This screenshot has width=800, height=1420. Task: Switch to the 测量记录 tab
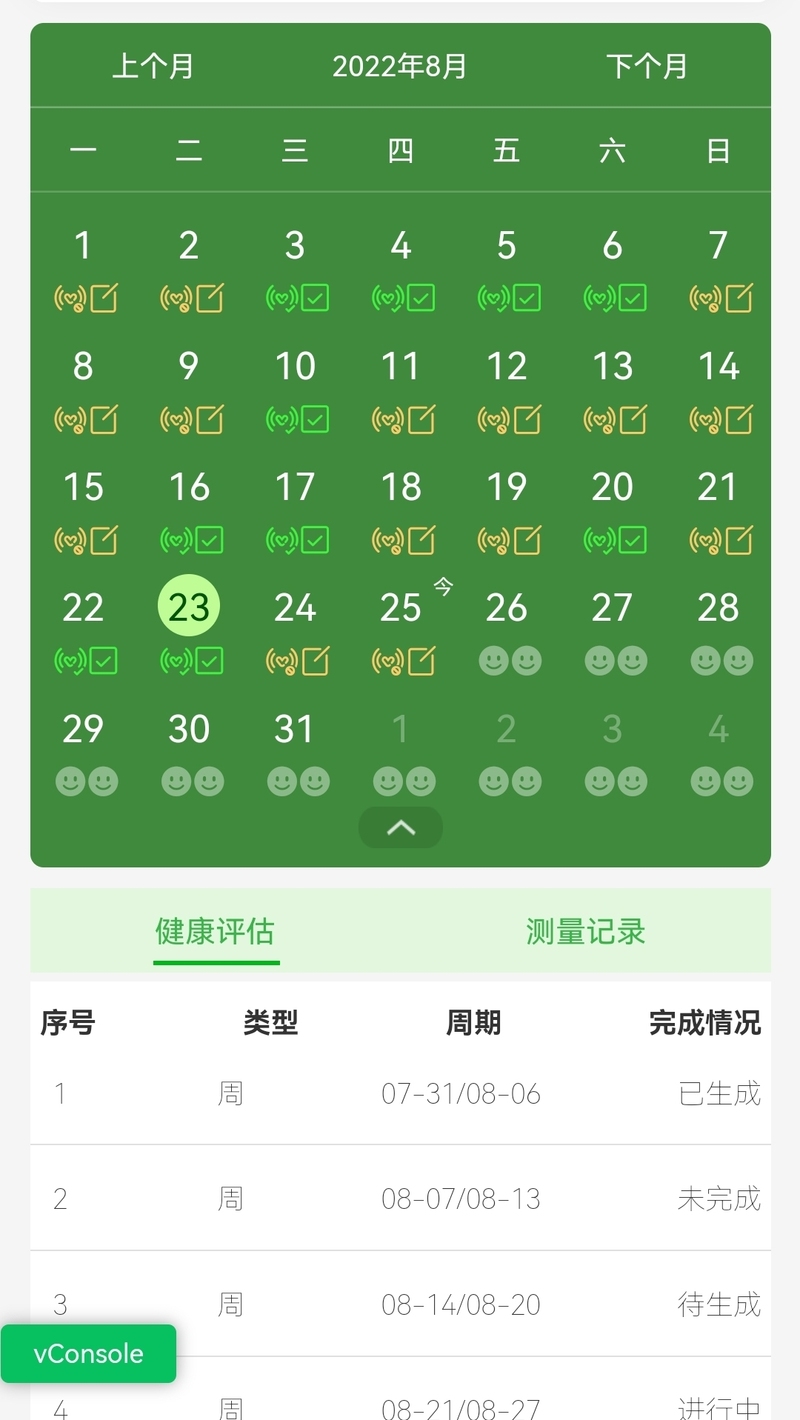tap(585, 931)
